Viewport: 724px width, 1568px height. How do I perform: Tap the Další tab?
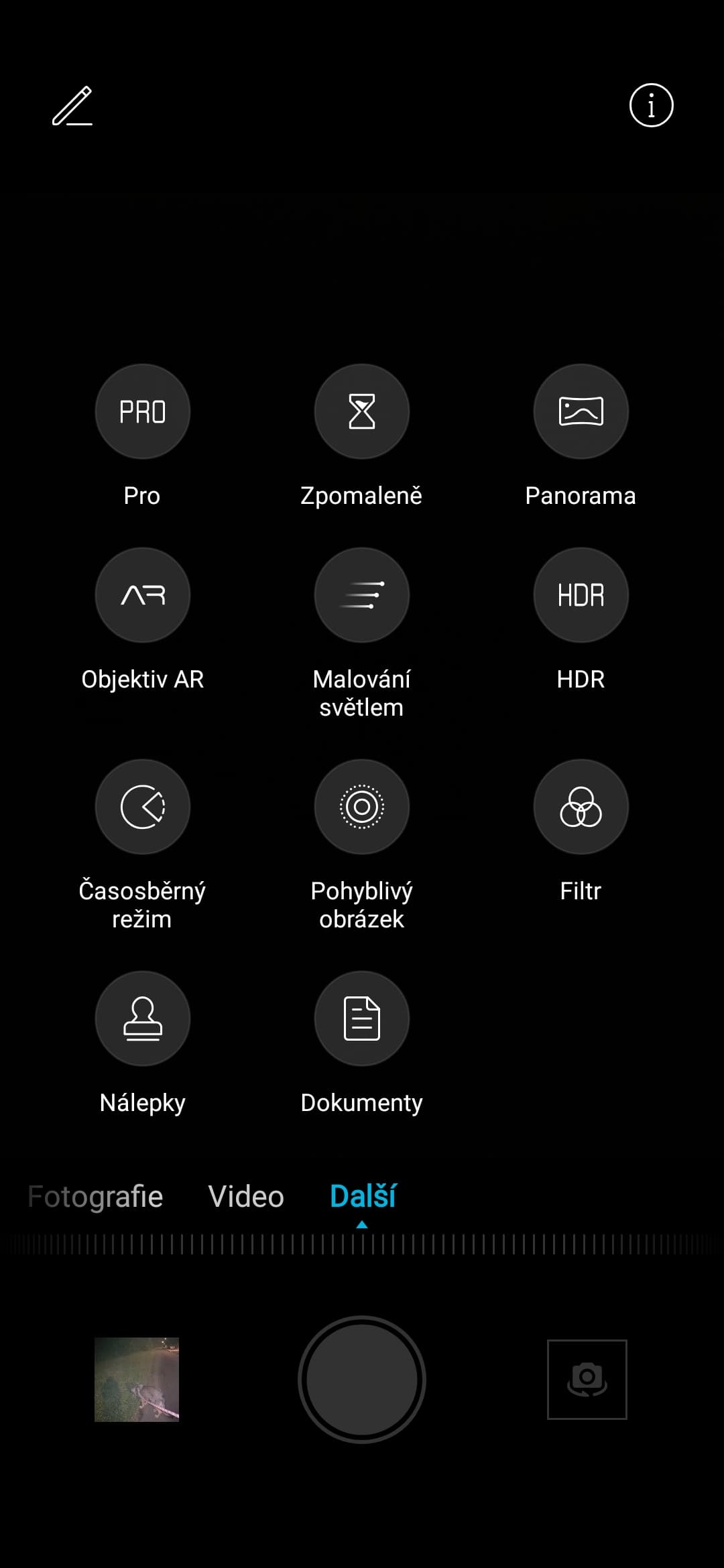tap(363, 1197)
